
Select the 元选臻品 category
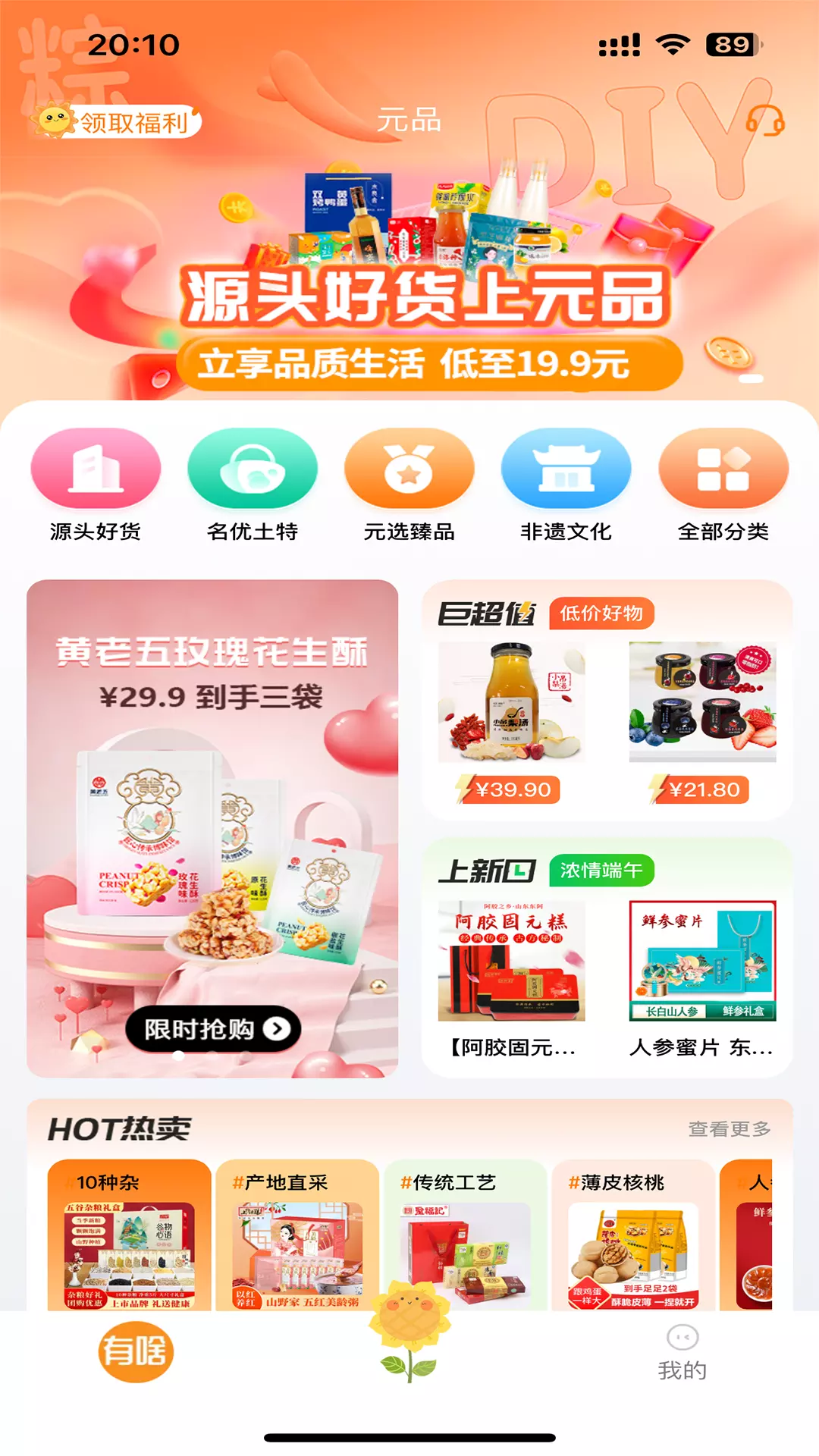pyautogui.click(x=409, y=485)
